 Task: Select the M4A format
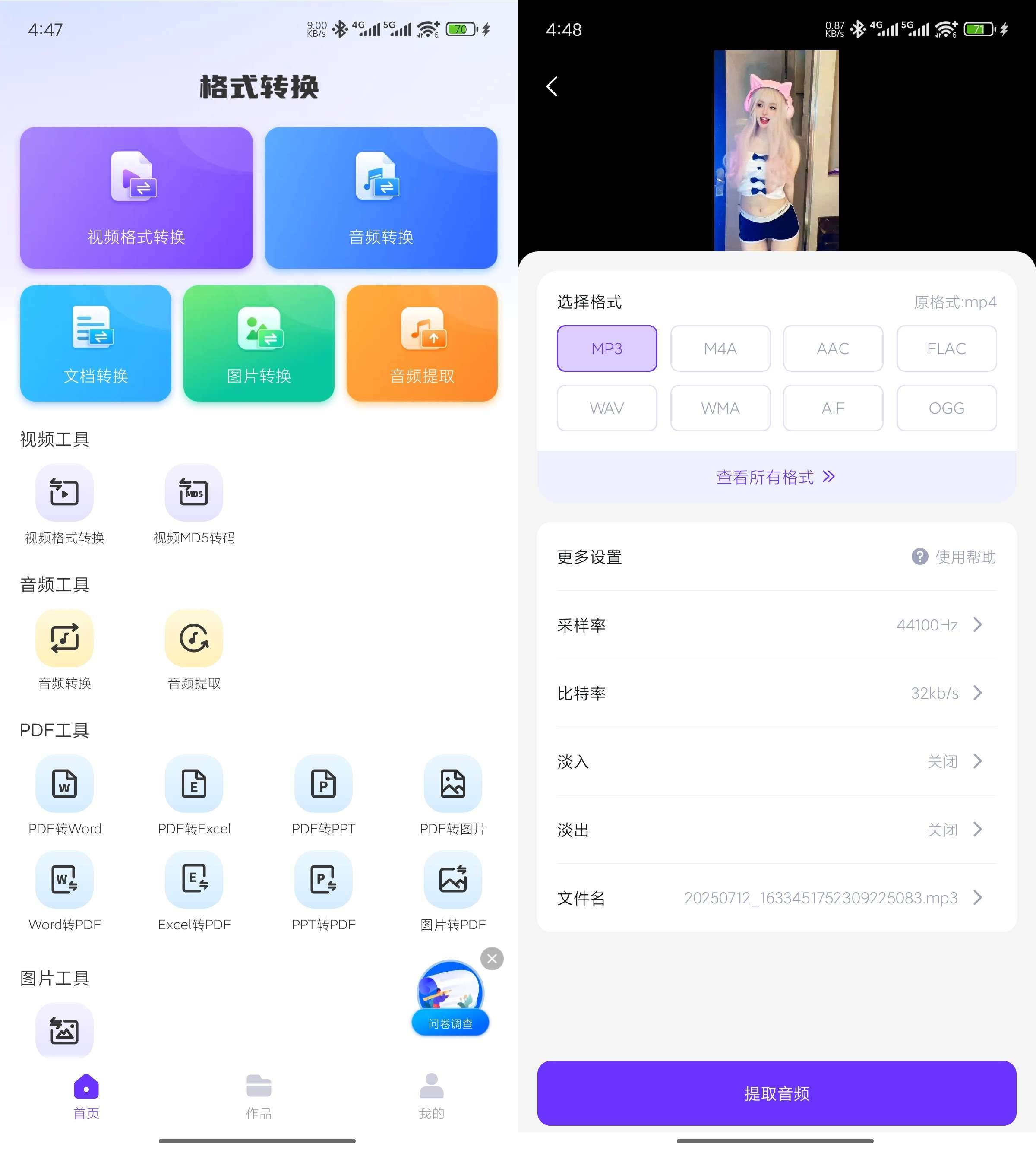(720, 348)
